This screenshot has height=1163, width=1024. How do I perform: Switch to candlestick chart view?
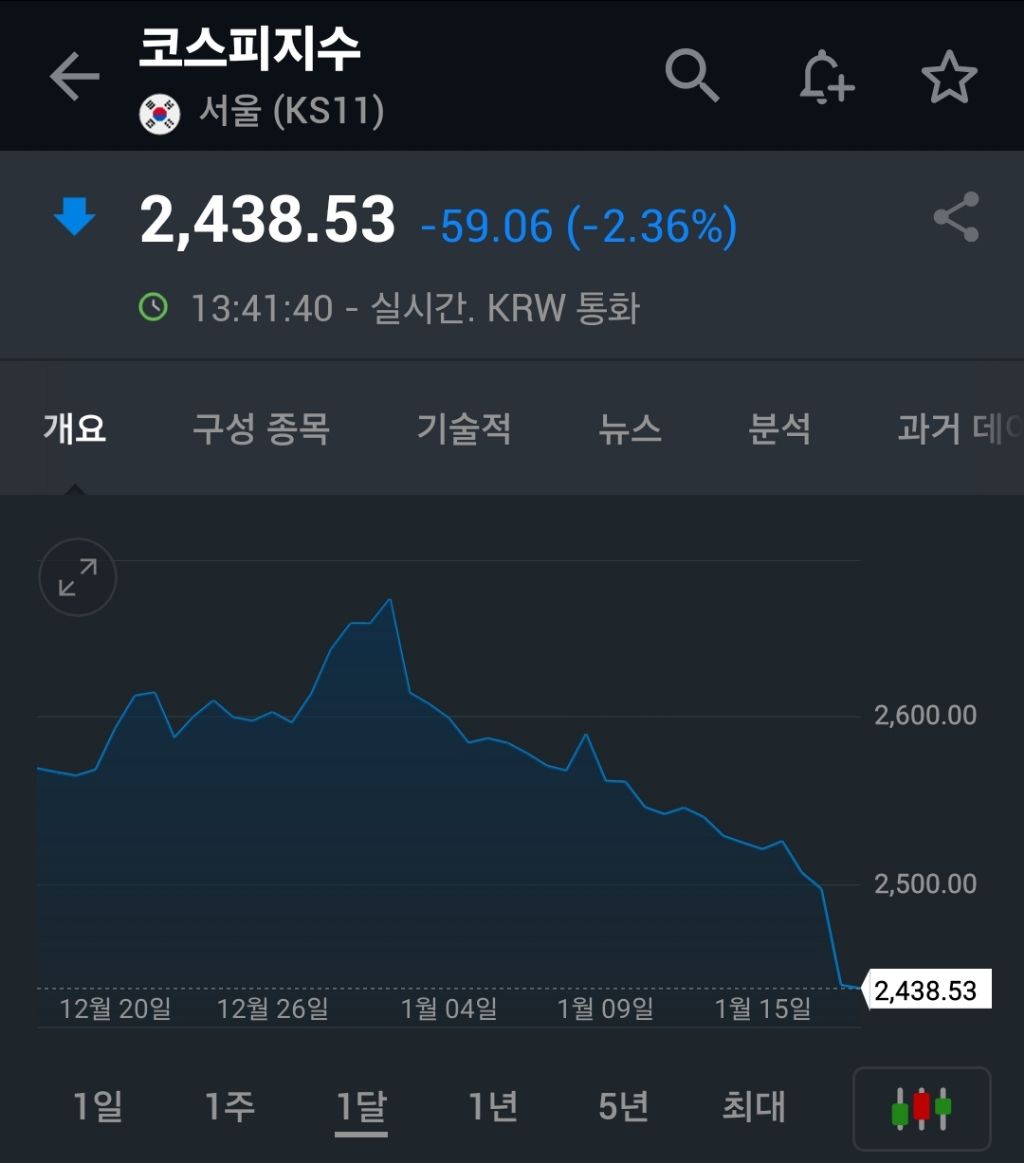[x=921, y=1108]
